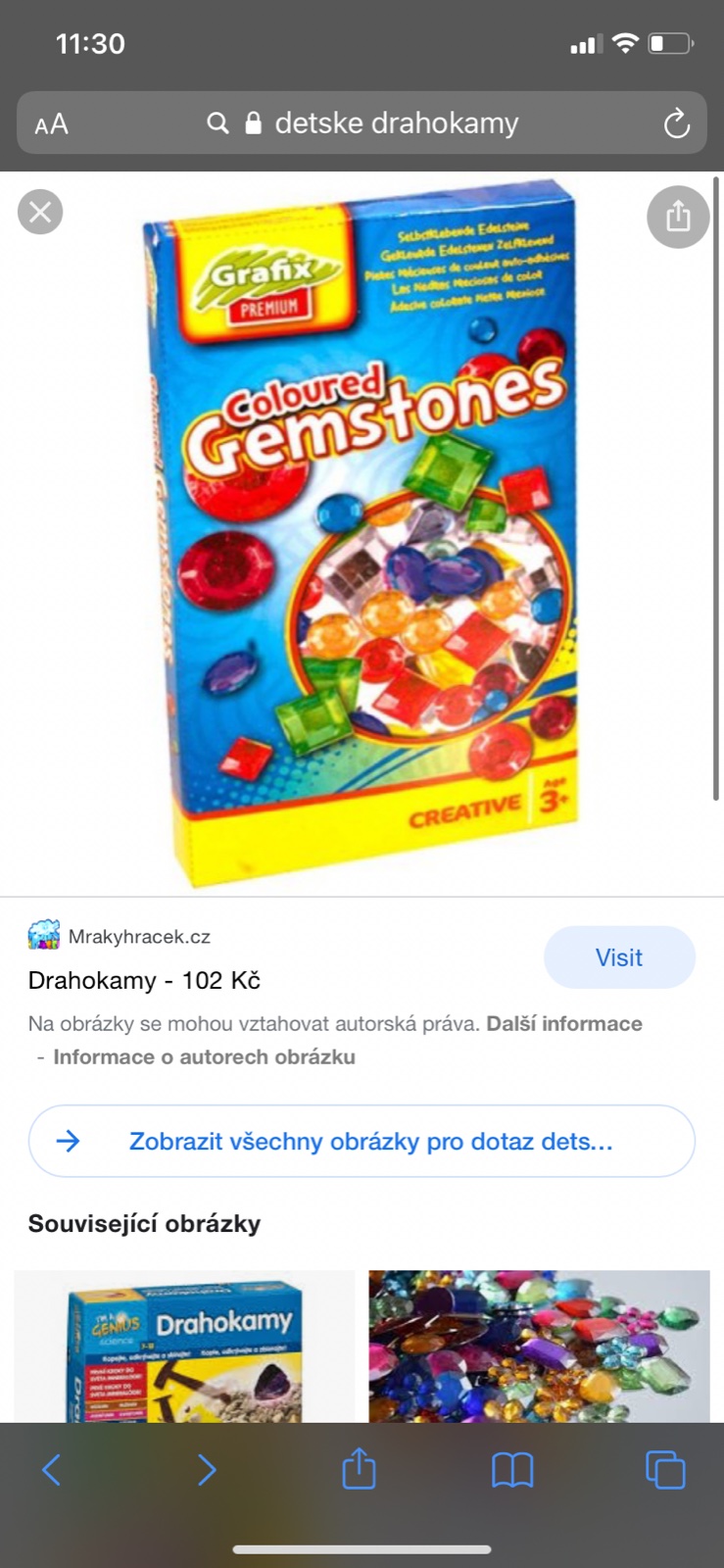The height and width of the screenshot is (1568, 724).
Task: Open Informace o autorech obrázku link
Action: point(204,1056)
